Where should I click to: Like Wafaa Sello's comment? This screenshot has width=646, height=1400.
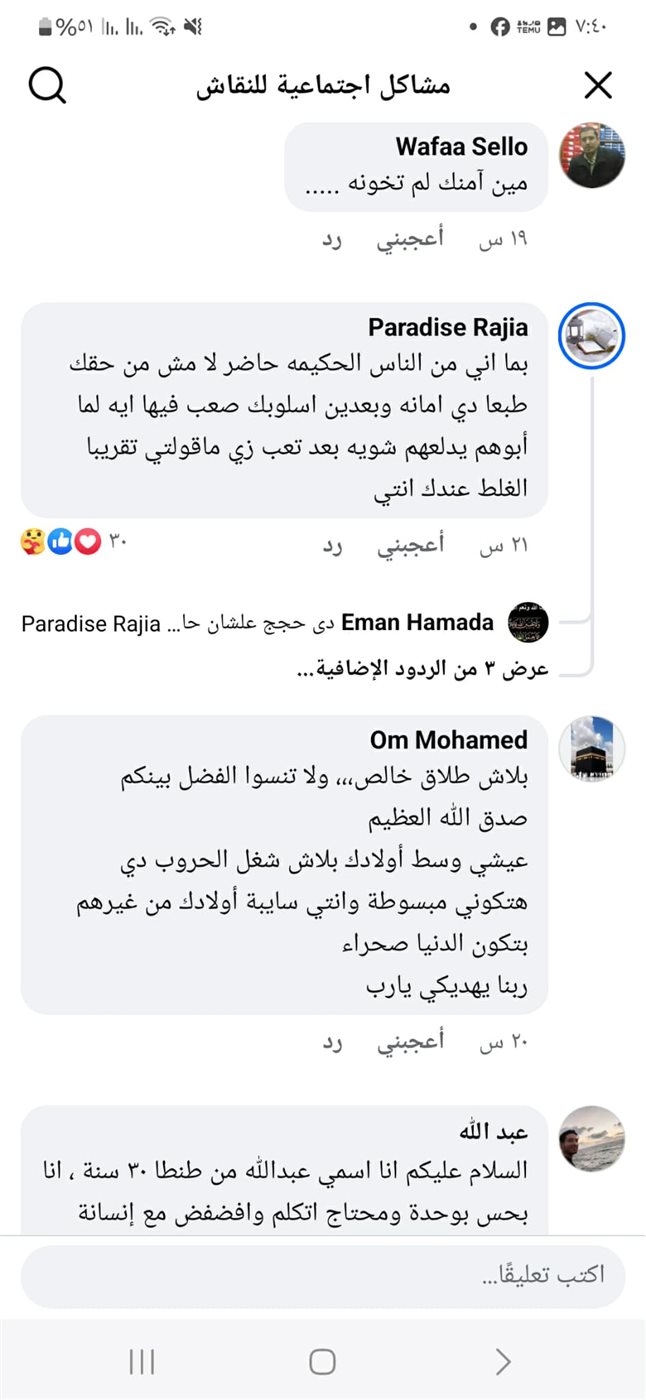(x=410, y=240)
